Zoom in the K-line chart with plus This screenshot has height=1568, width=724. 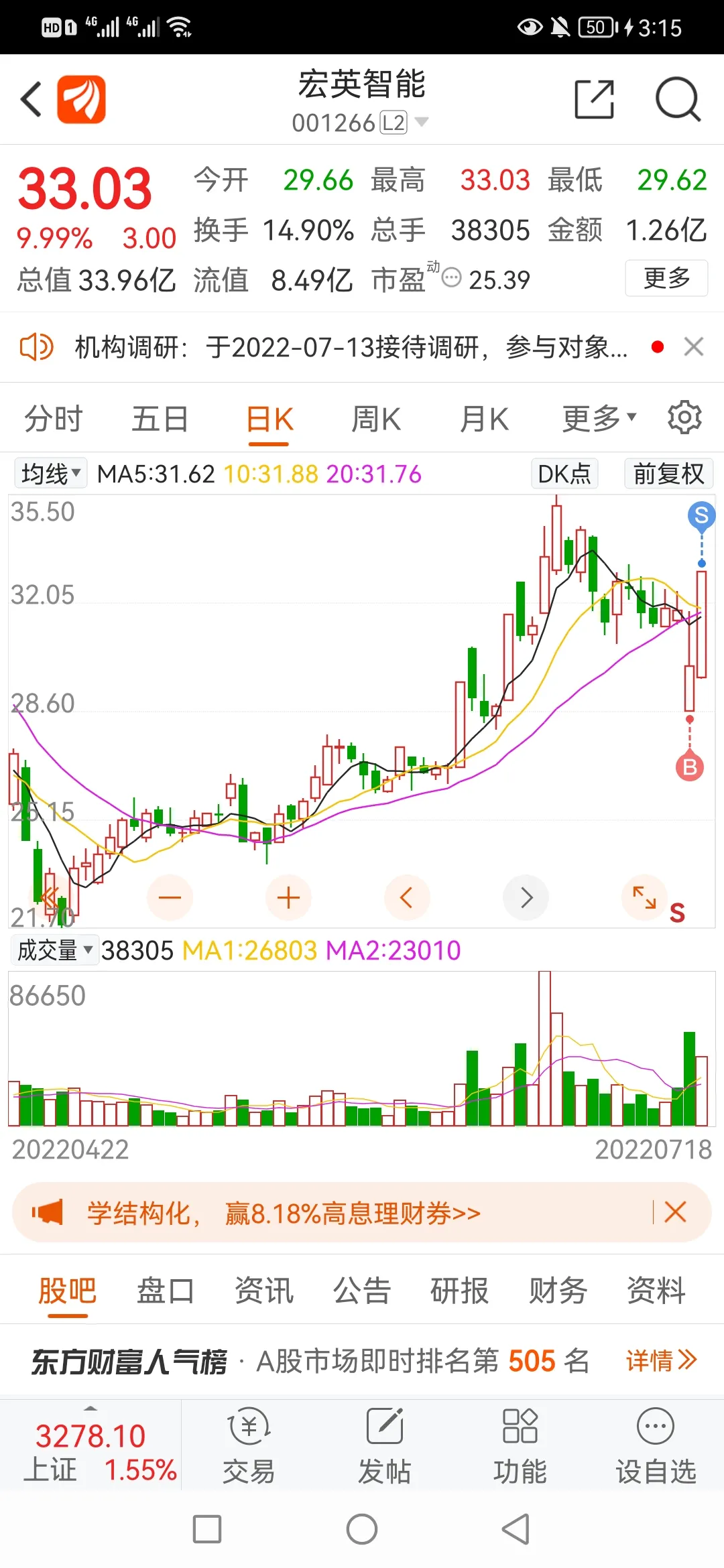click(288, 897)
